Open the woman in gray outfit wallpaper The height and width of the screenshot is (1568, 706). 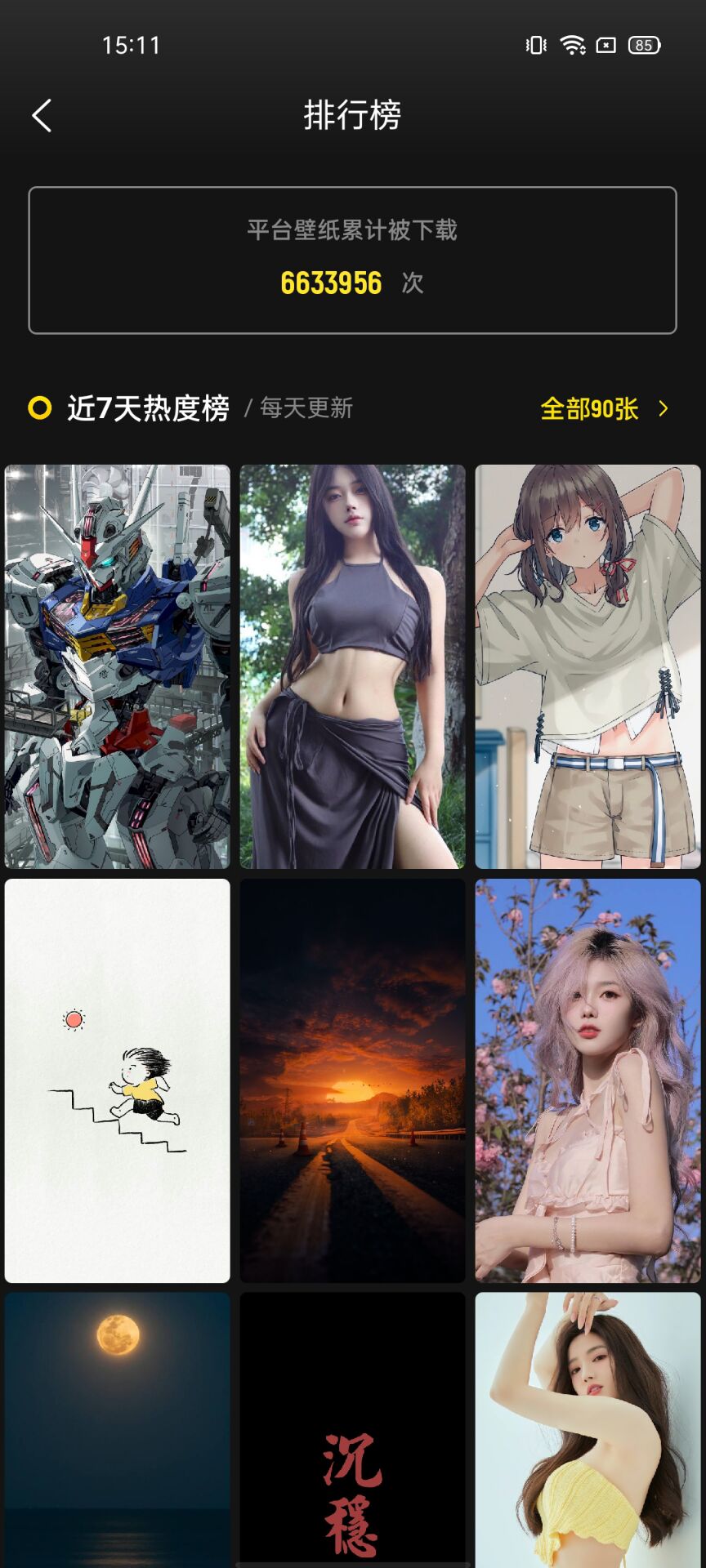[352, 666]
